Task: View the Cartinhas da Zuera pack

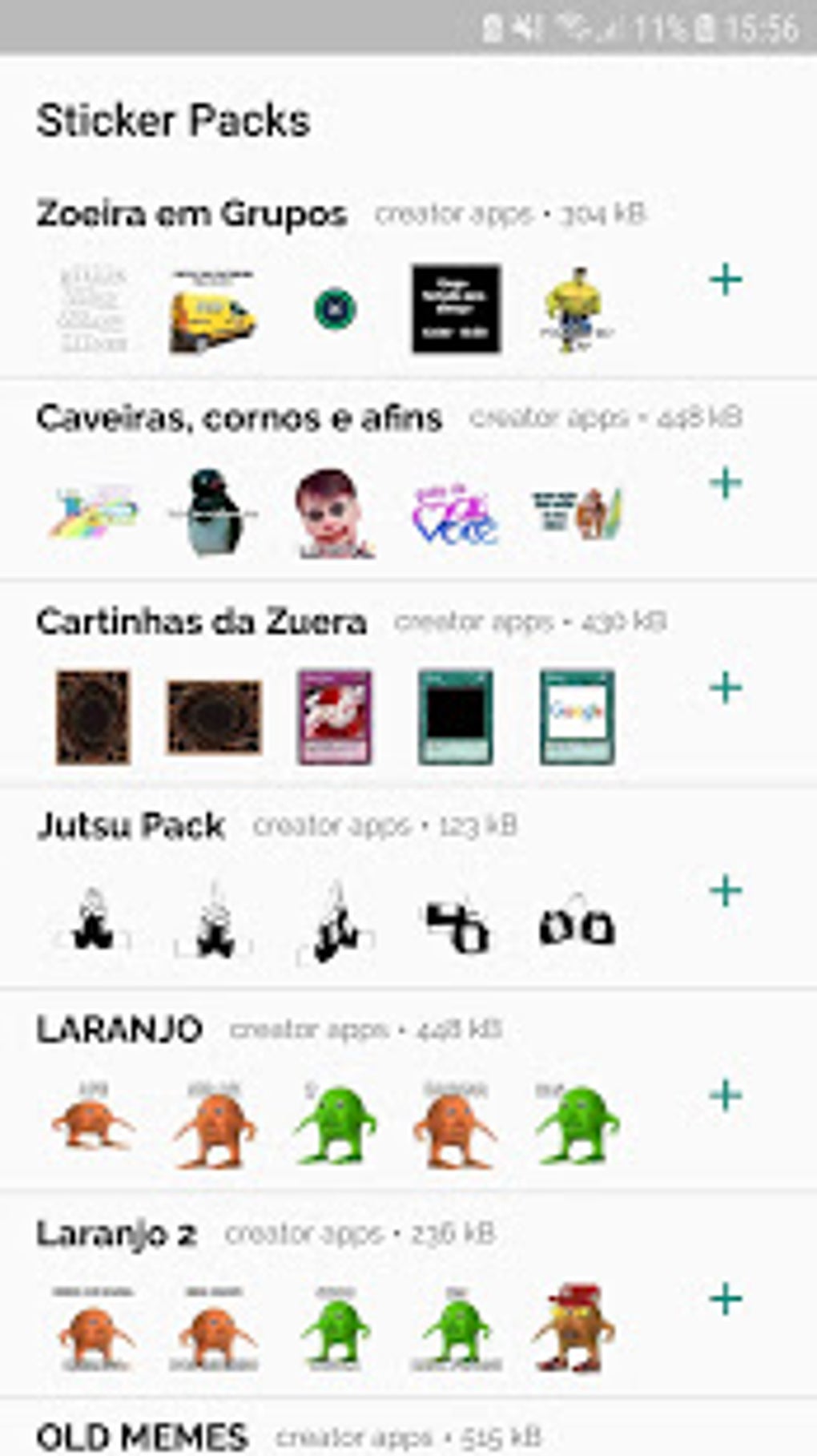Action: (408, 684)
